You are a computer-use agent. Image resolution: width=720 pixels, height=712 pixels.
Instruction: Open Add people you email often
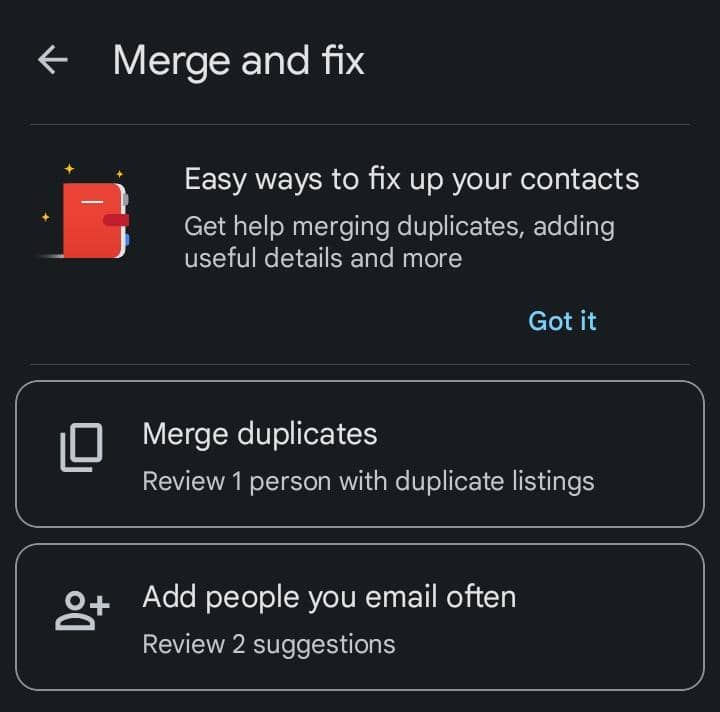(360, 617)
